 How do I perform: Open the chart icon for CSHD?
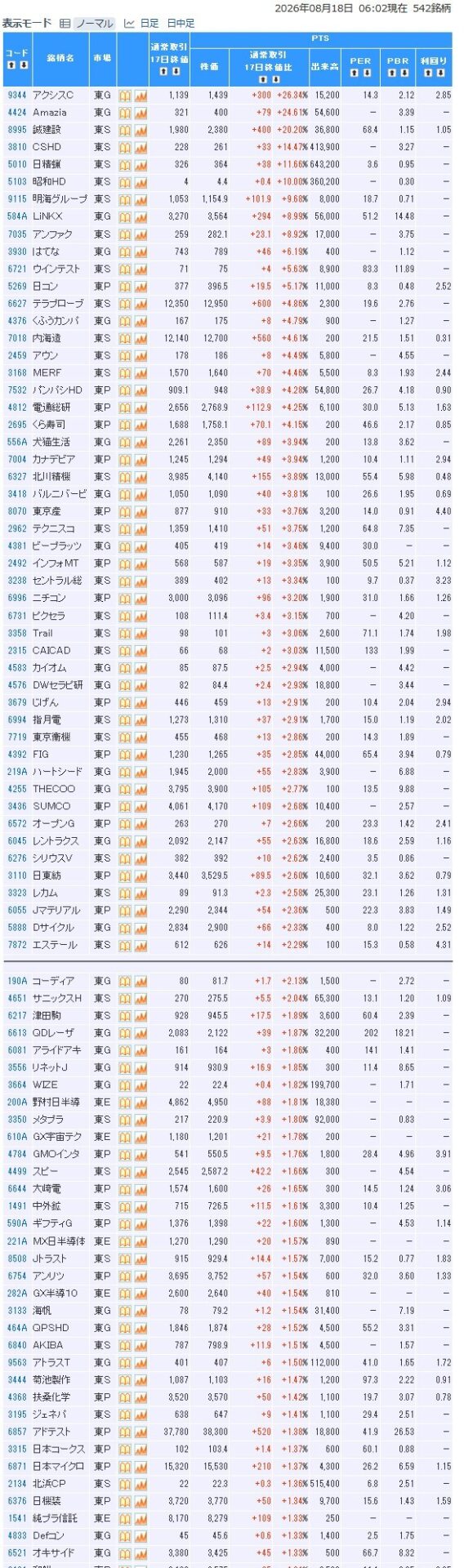141,147
